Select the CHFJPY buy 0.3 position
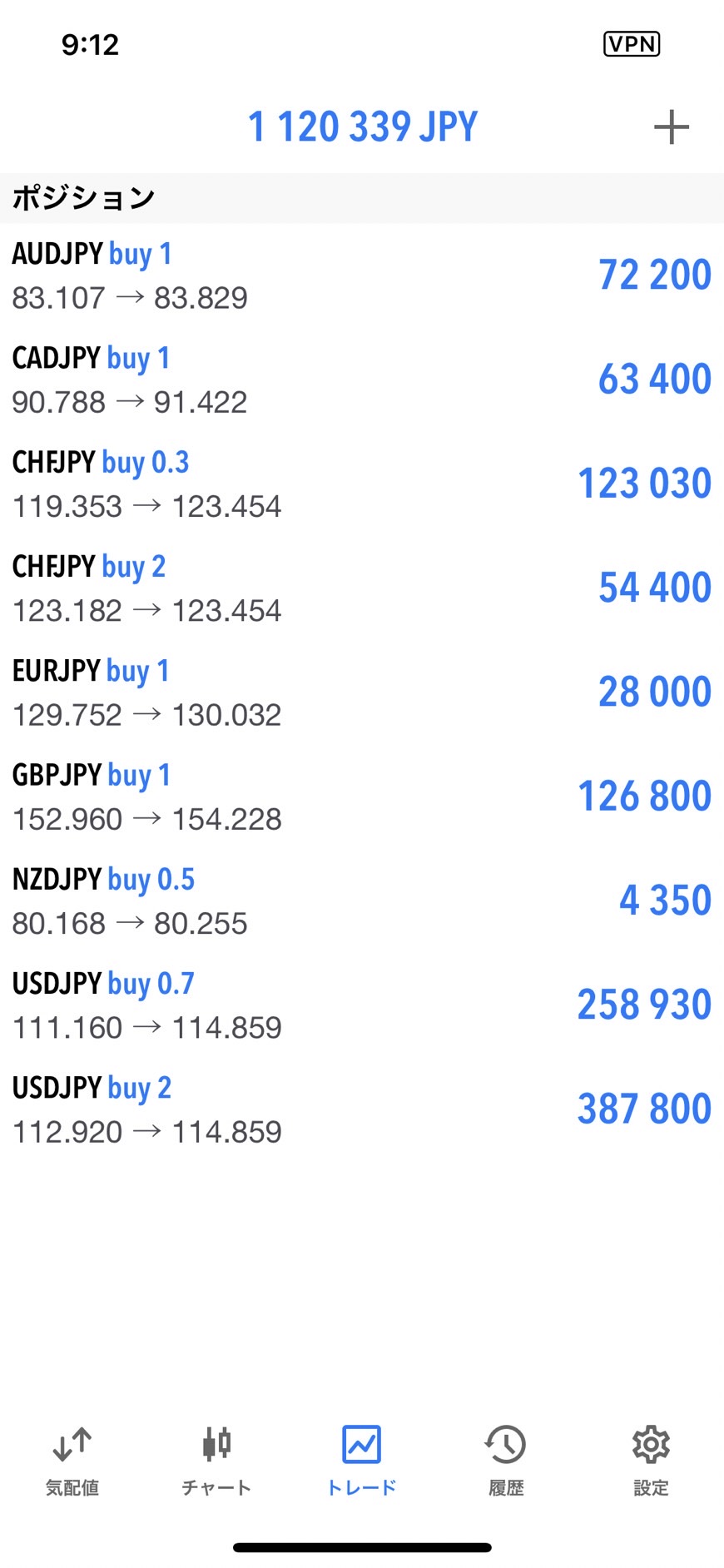The height and width of the screenshot is (1568, 724). (362, 484)
